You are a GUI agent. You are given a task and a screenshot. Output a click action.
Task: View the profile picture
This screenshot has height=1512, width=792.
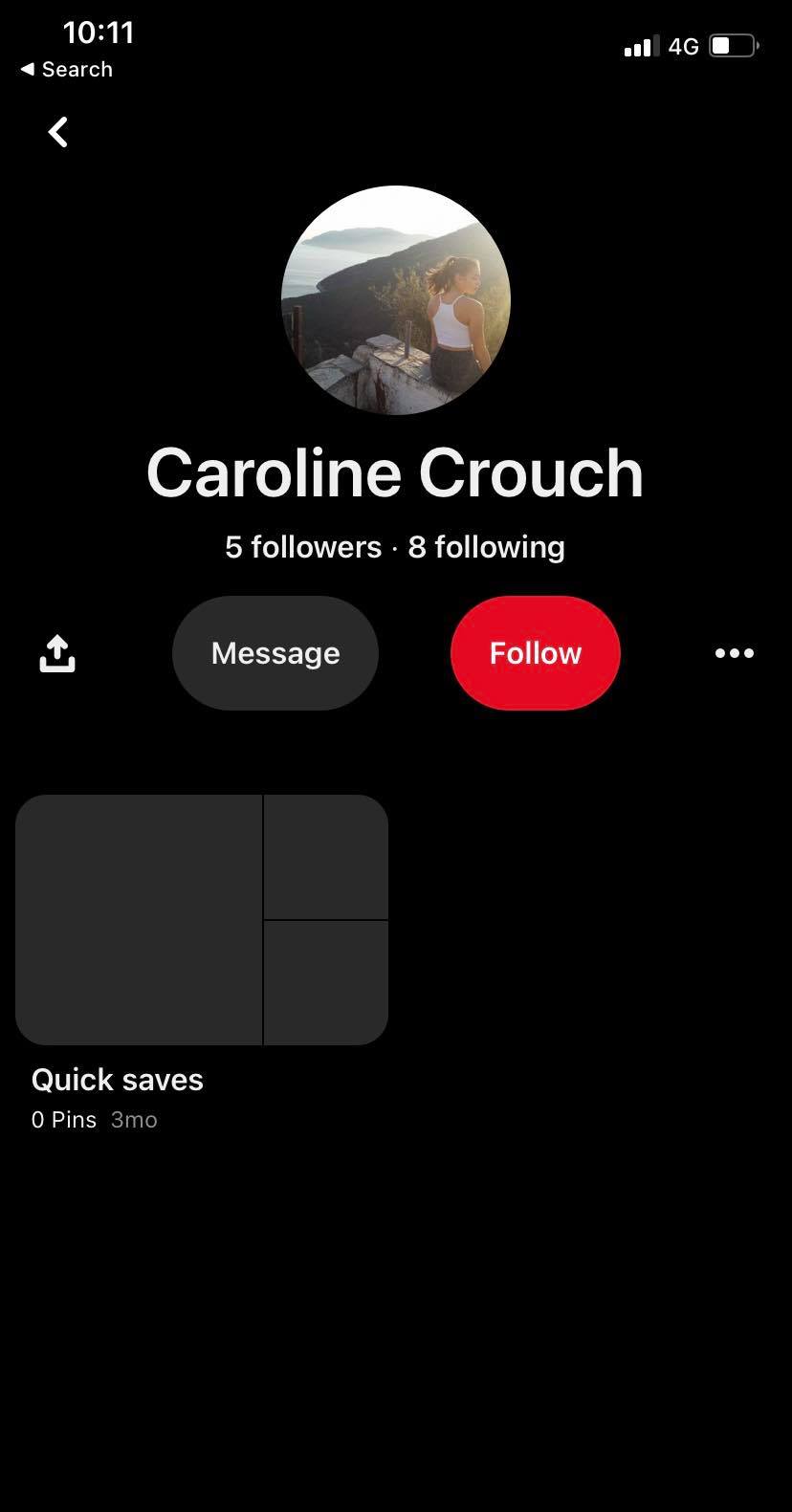pyautogui.click(x=395, y=300)
